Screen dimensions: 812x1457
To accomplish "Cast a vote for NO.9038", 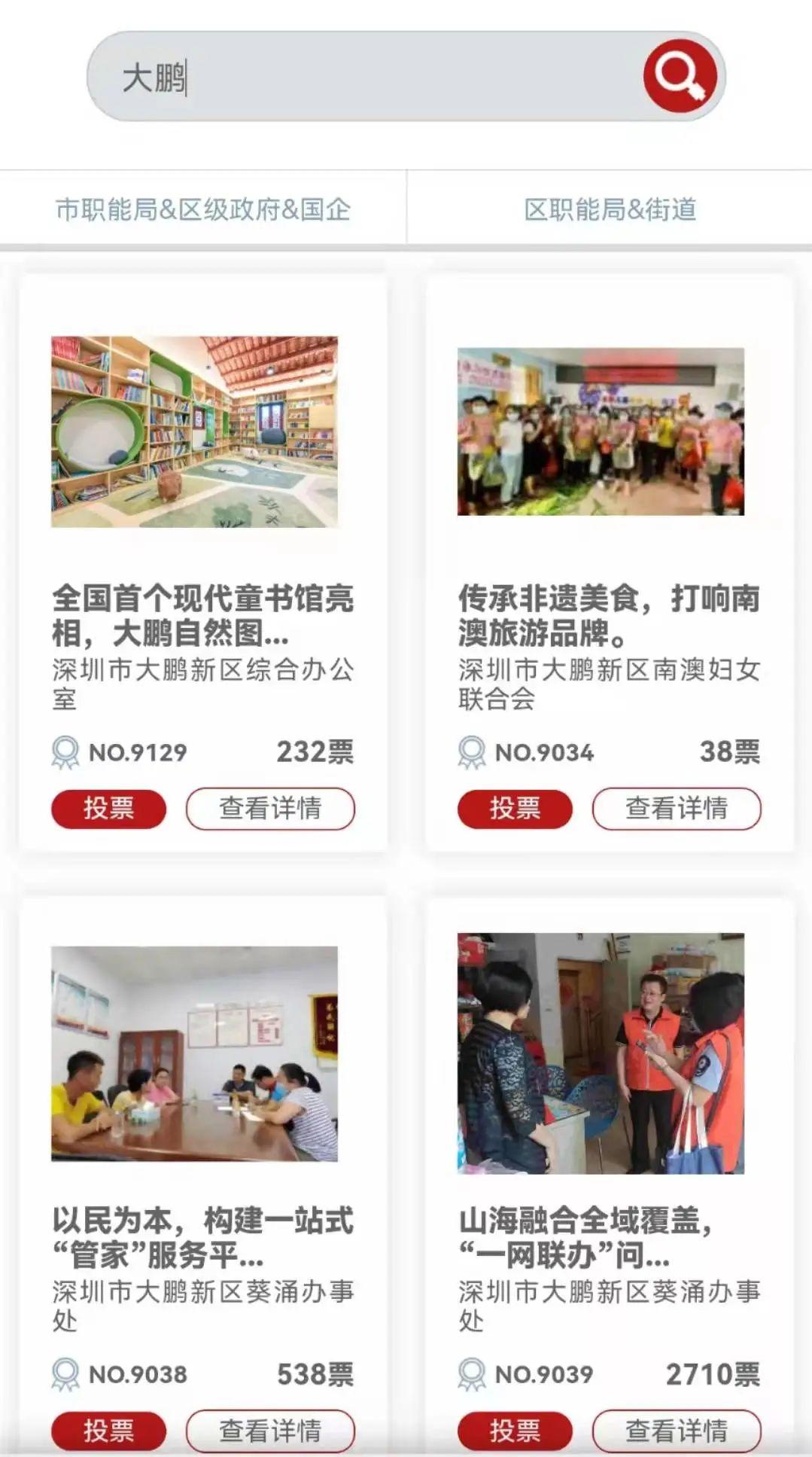I will pyautogui.click(x=108, y=1431).
